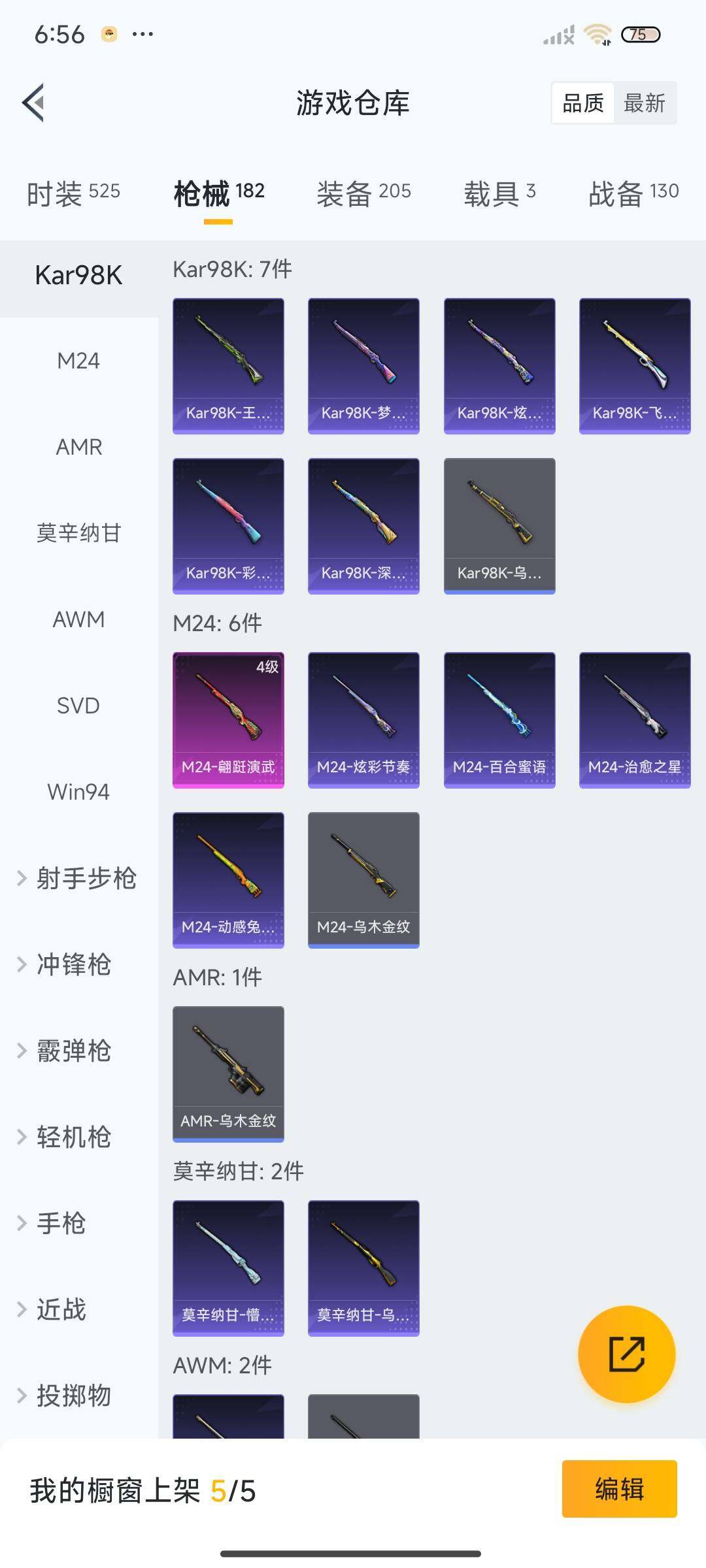The width and height of the screenshot is (706, 1568).
Task: Switch to the 时装 tab
Action: point(73,193)
